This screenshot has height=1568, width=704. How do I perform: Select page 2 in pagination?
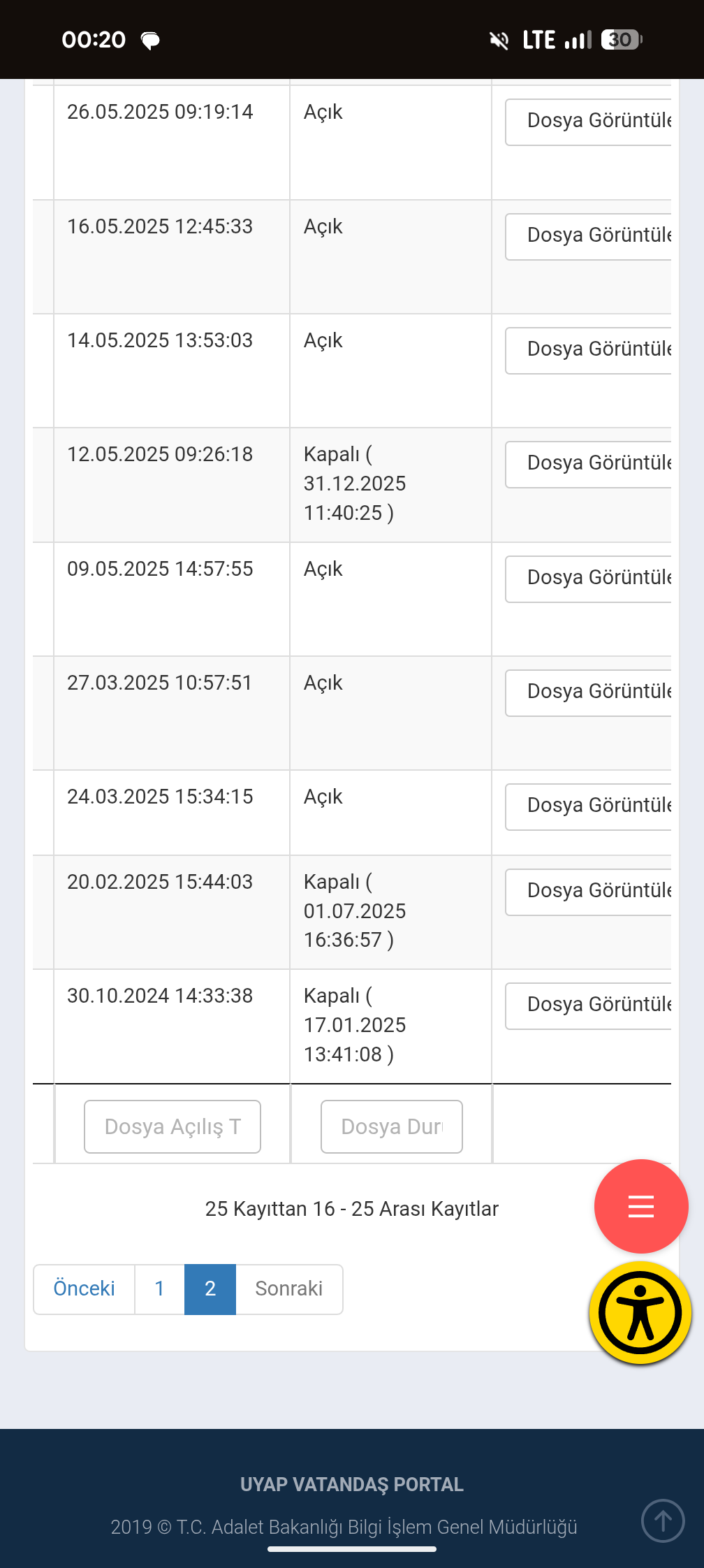point(210,1289)
